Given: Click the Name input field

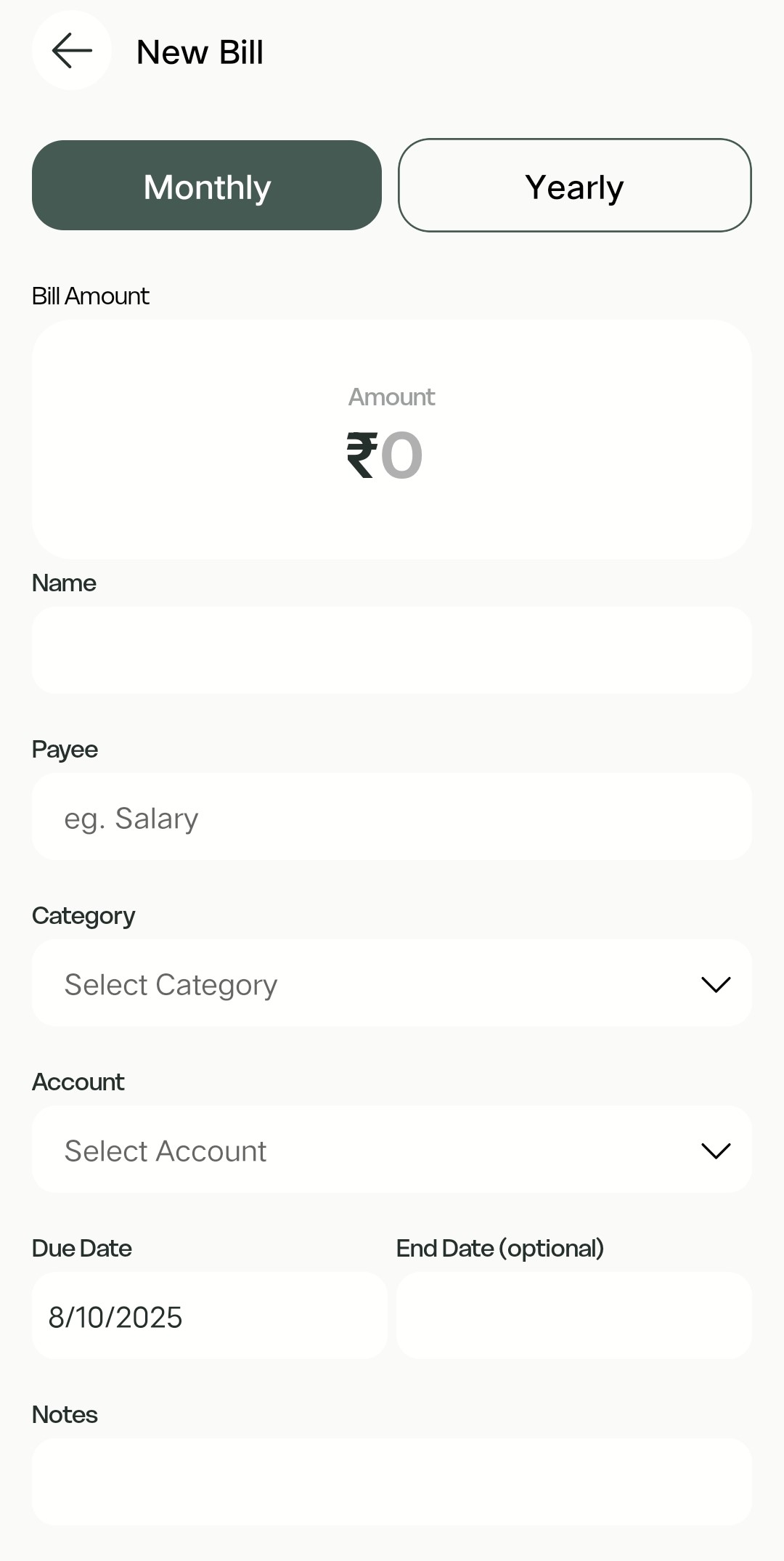Looking at the screenshot, I should pyautogui.click(x=392, y=649).
